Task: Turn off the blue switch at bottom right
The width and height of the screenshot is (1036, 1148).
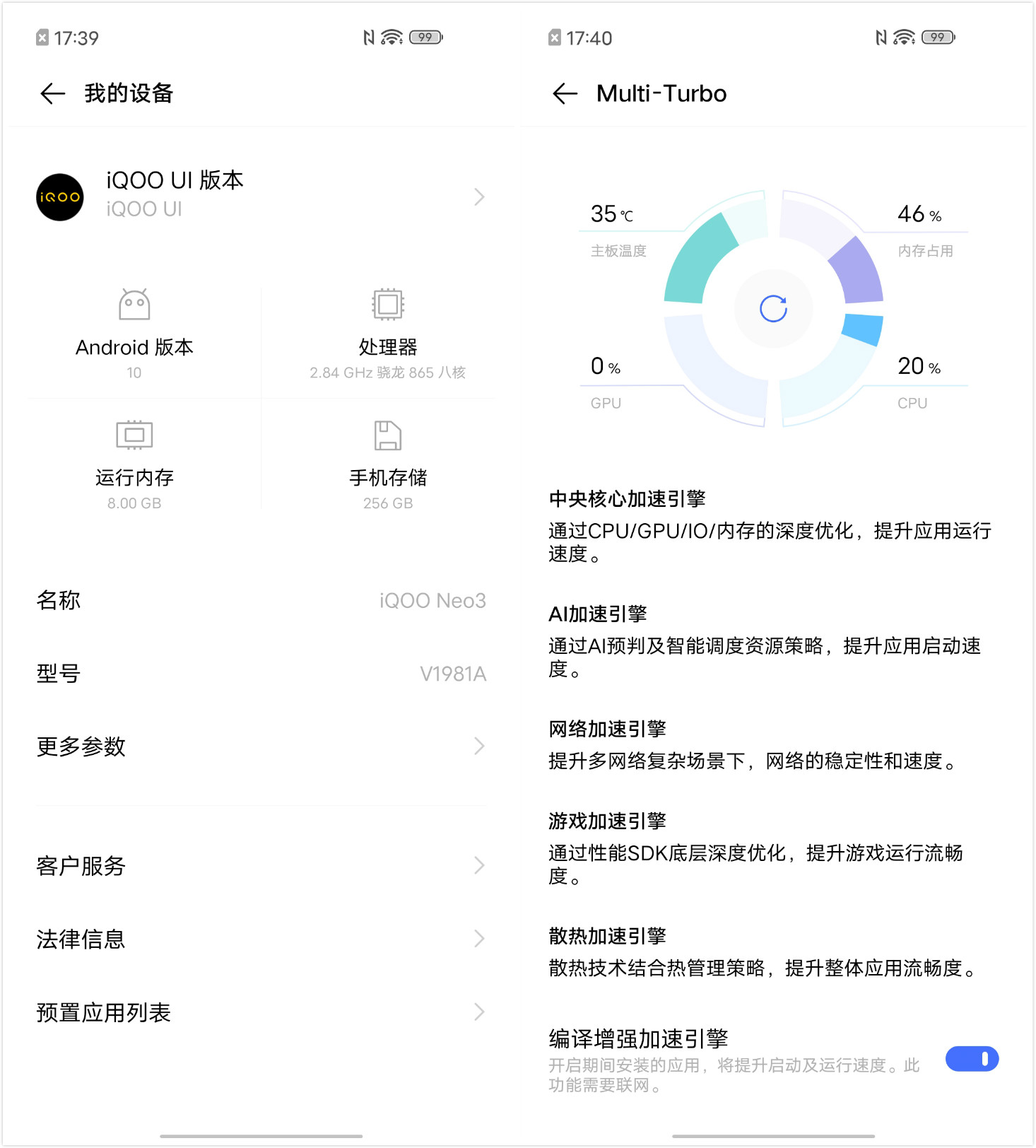Action: (x=973, y=1058)
